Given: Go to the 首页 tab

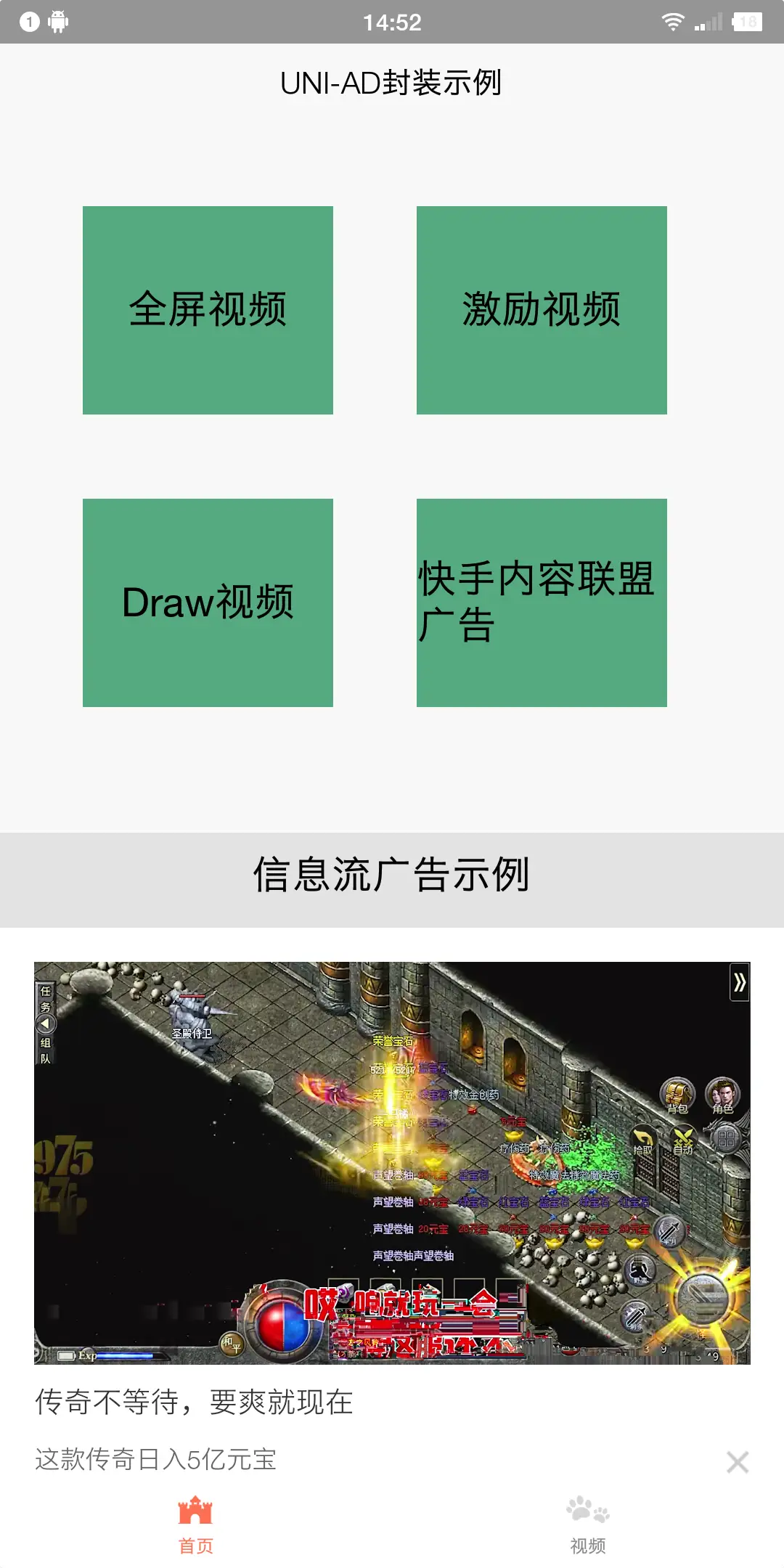Looking at the screenshot, I should coord(196,1524).
